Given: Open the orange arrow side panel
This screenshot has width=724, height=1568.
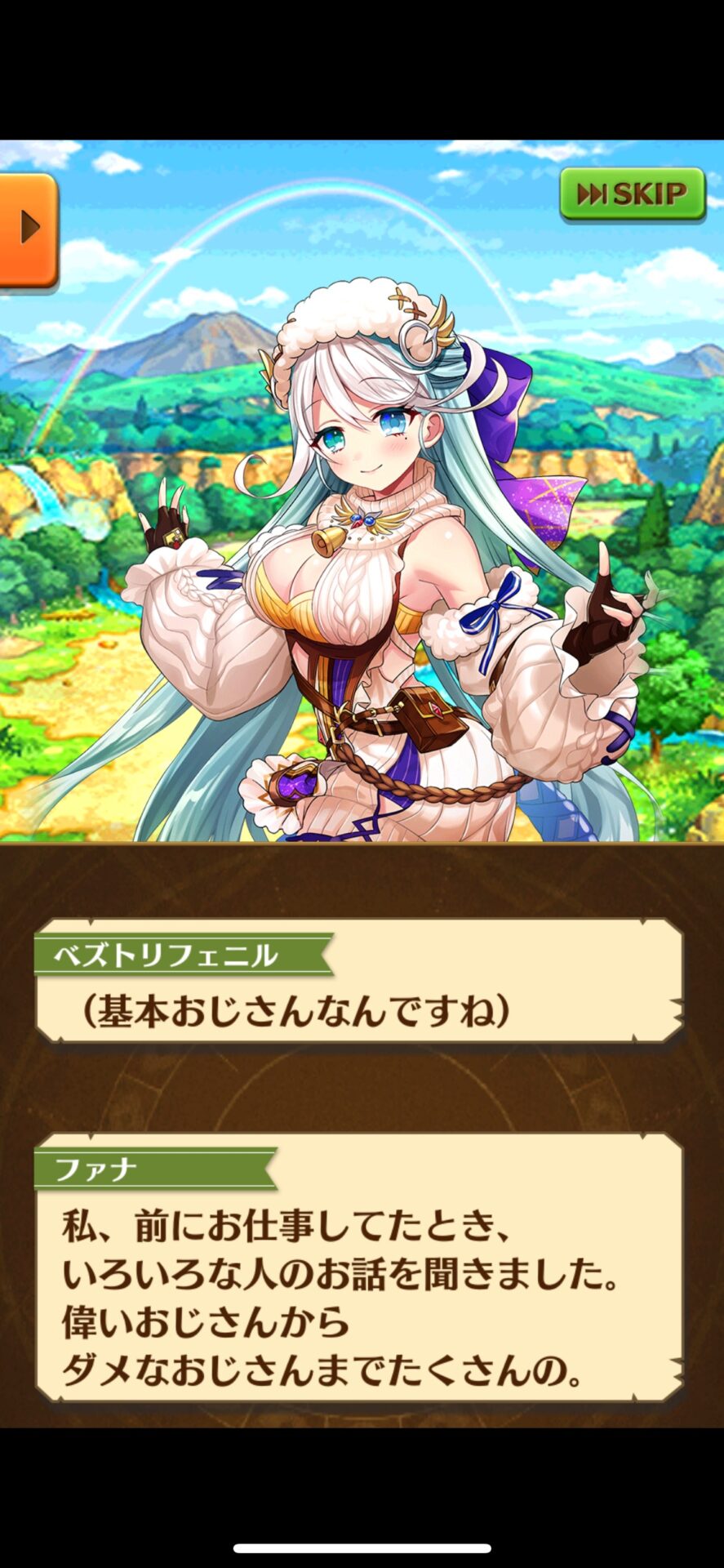Looking at the screenshot, I should click(29, 230).
